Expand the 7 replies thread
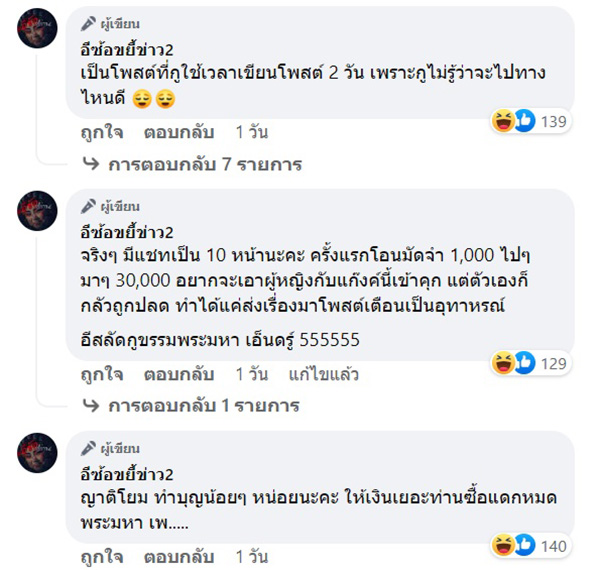 click(x=204, y=164)
